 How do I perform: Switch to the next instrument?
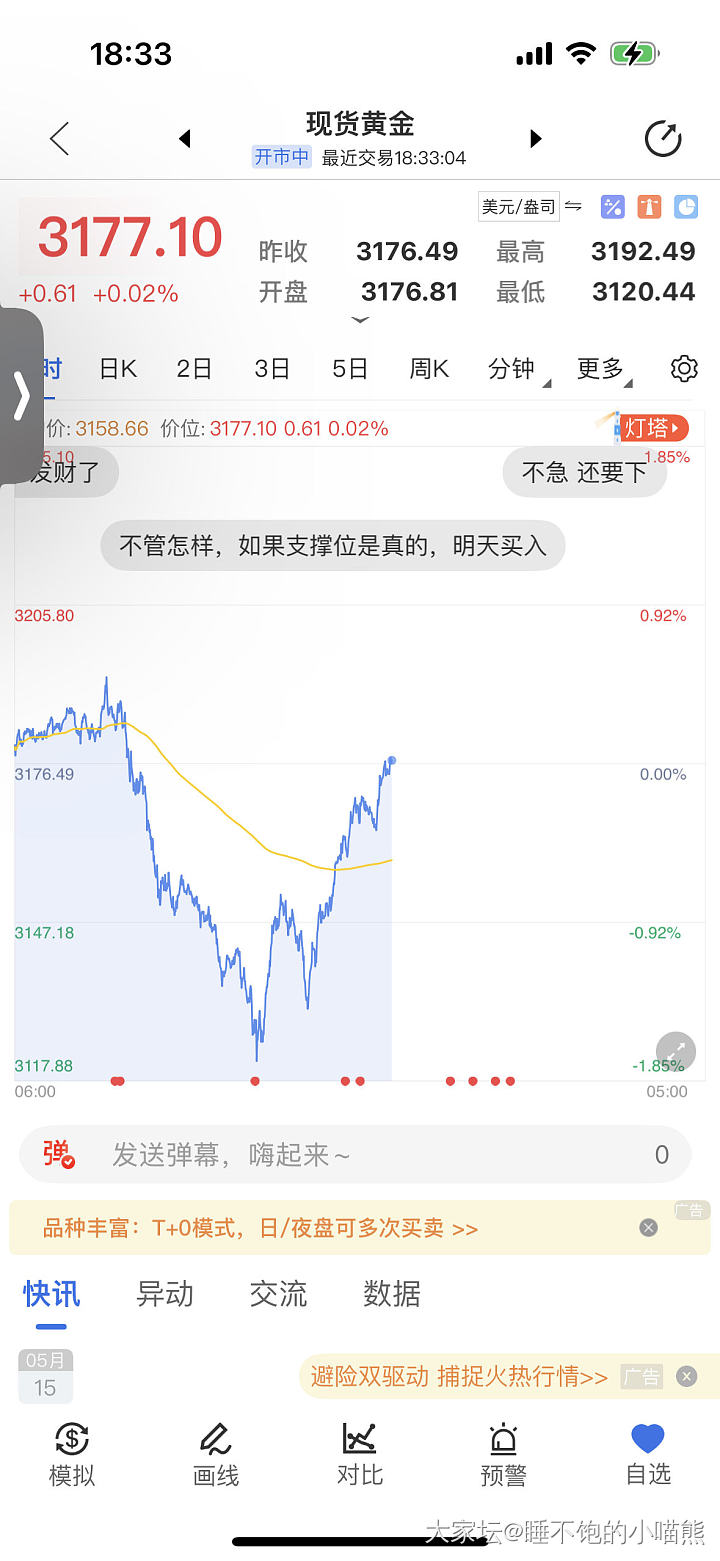click(536, 139)
